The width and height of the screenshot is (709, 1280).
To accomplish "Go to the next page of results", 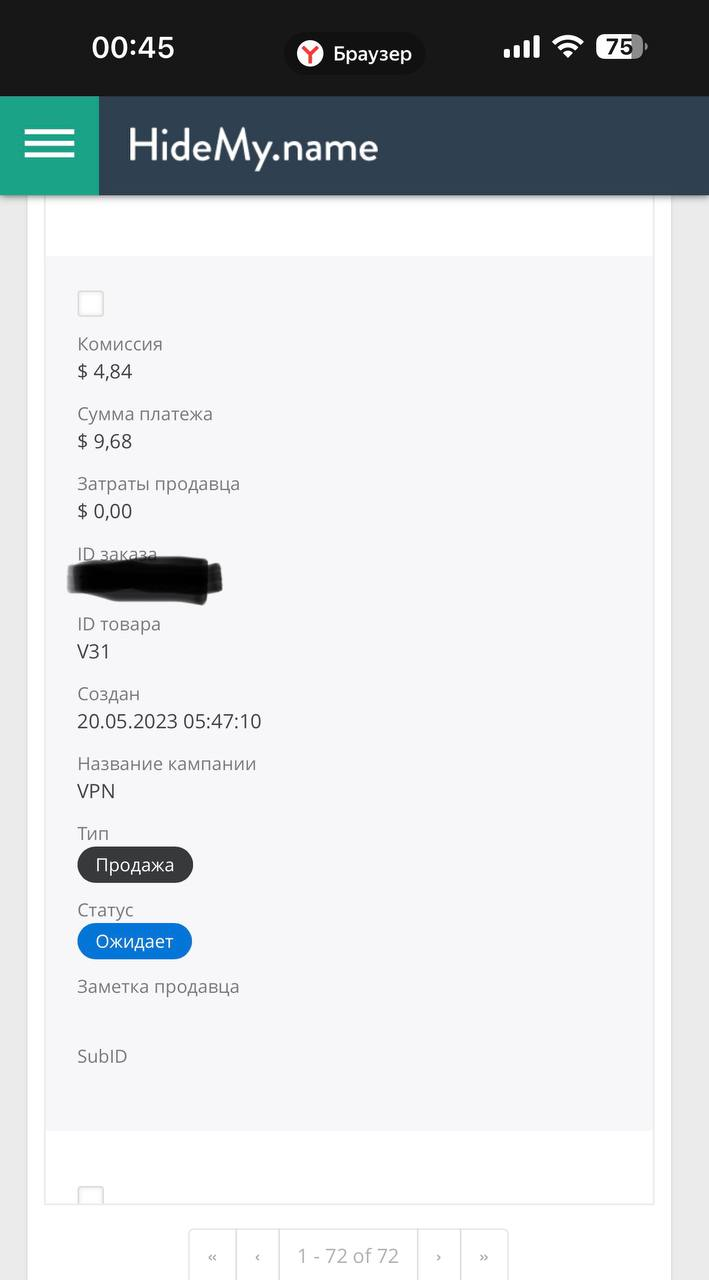I will (439, 1256).
